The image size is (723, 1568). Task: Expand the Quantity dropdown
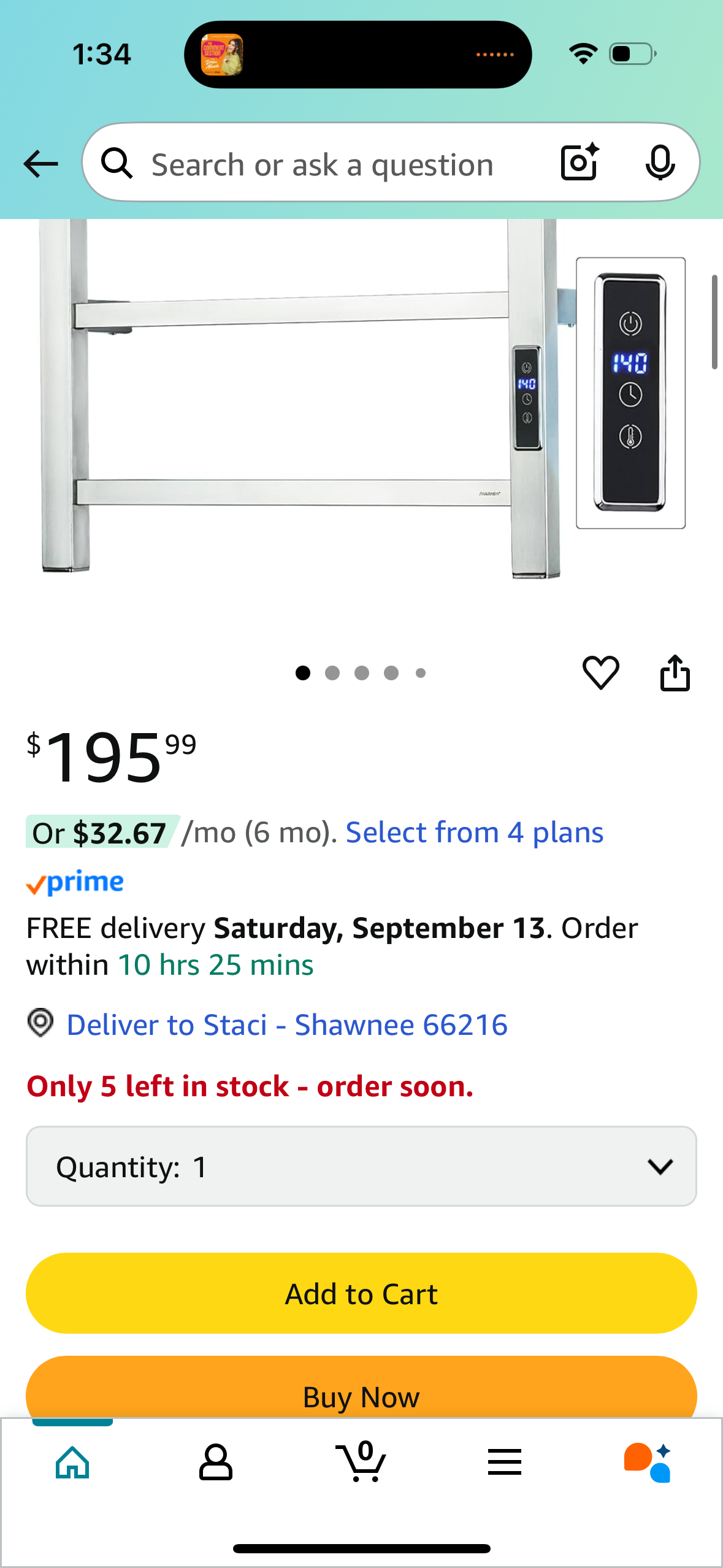[361, 1166]
